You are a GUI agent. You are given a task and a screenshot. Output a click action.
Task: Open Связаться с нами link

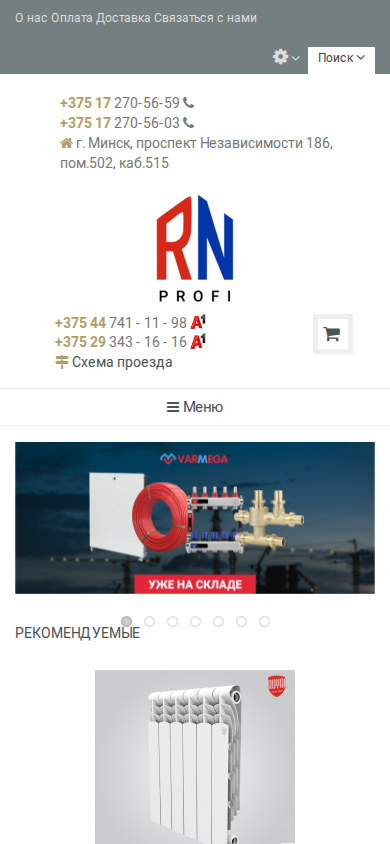click(x=205, y=18)
